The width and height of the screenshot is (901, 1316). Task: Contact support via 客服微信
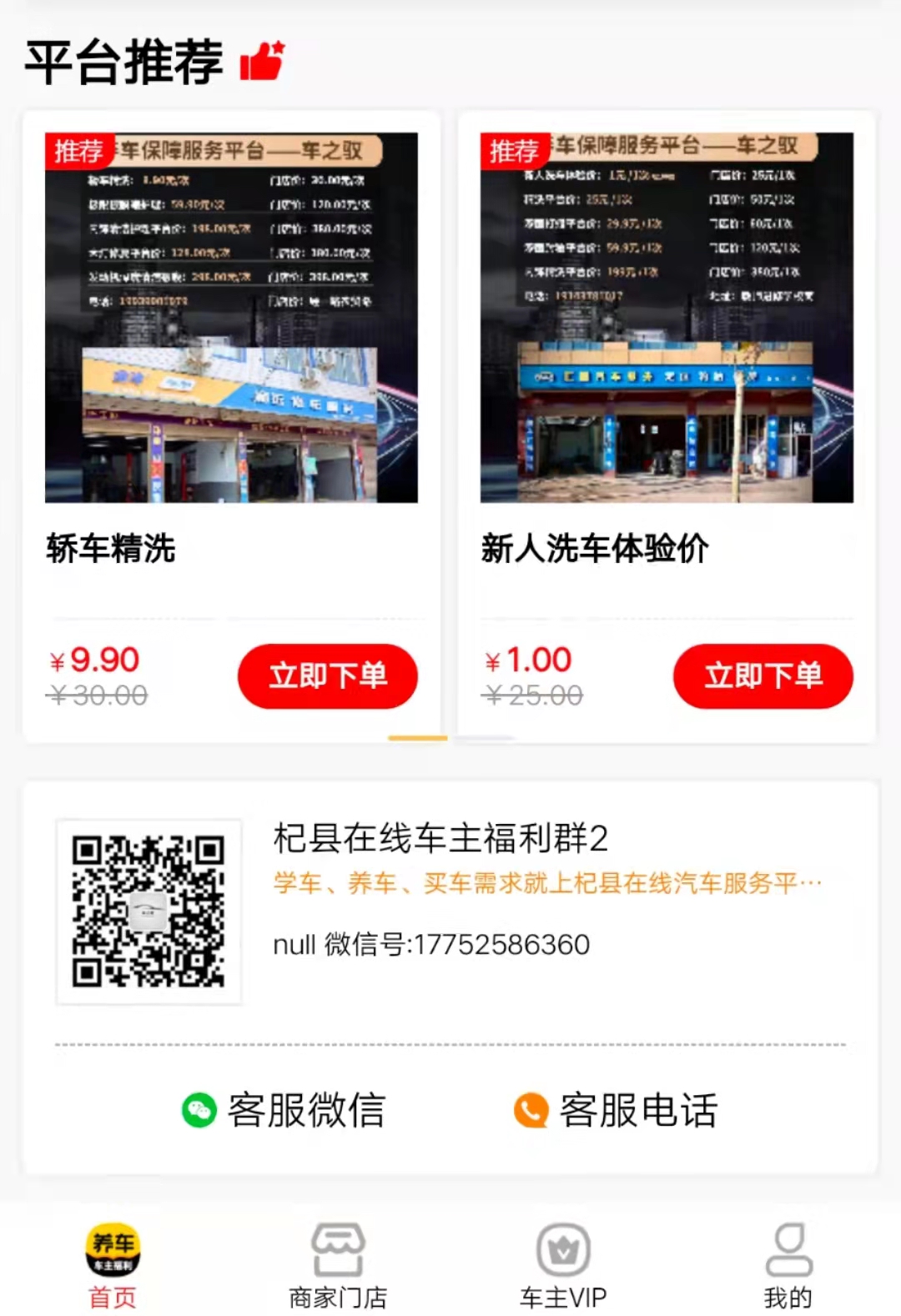pos(284,1110)
